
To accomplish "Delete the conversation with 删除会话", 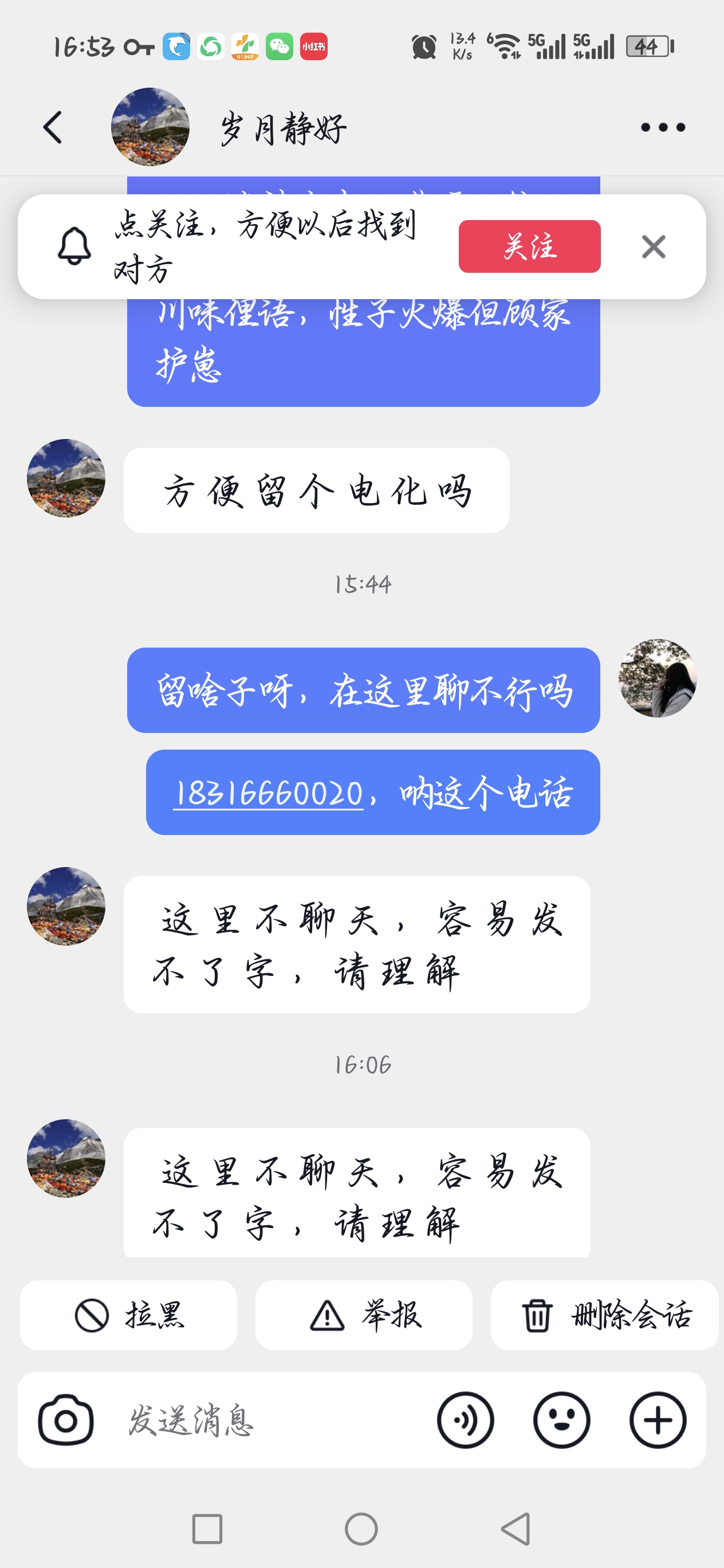I will click(604, 1315).
